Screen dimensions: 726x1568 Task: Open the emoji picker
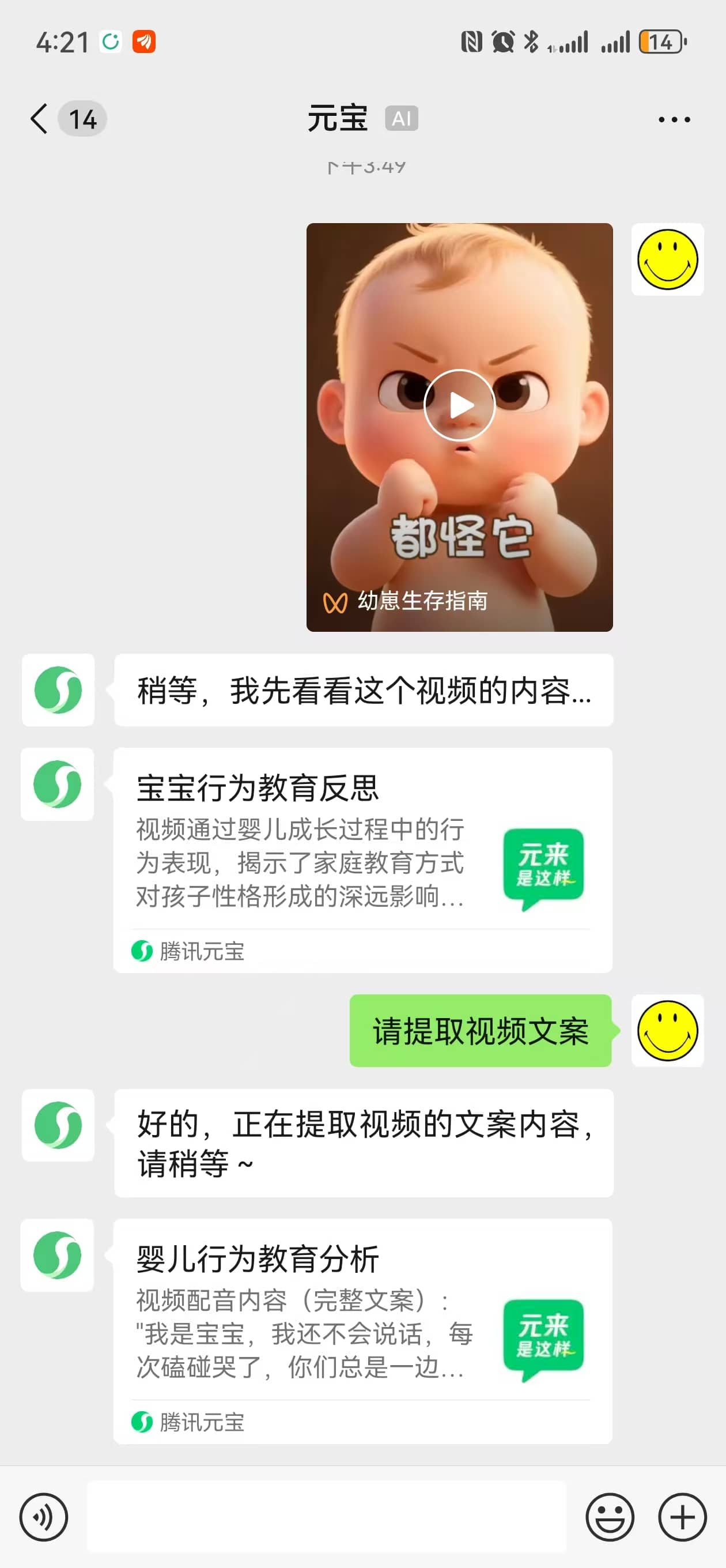pyautogui.click(x=610, y=1517)
